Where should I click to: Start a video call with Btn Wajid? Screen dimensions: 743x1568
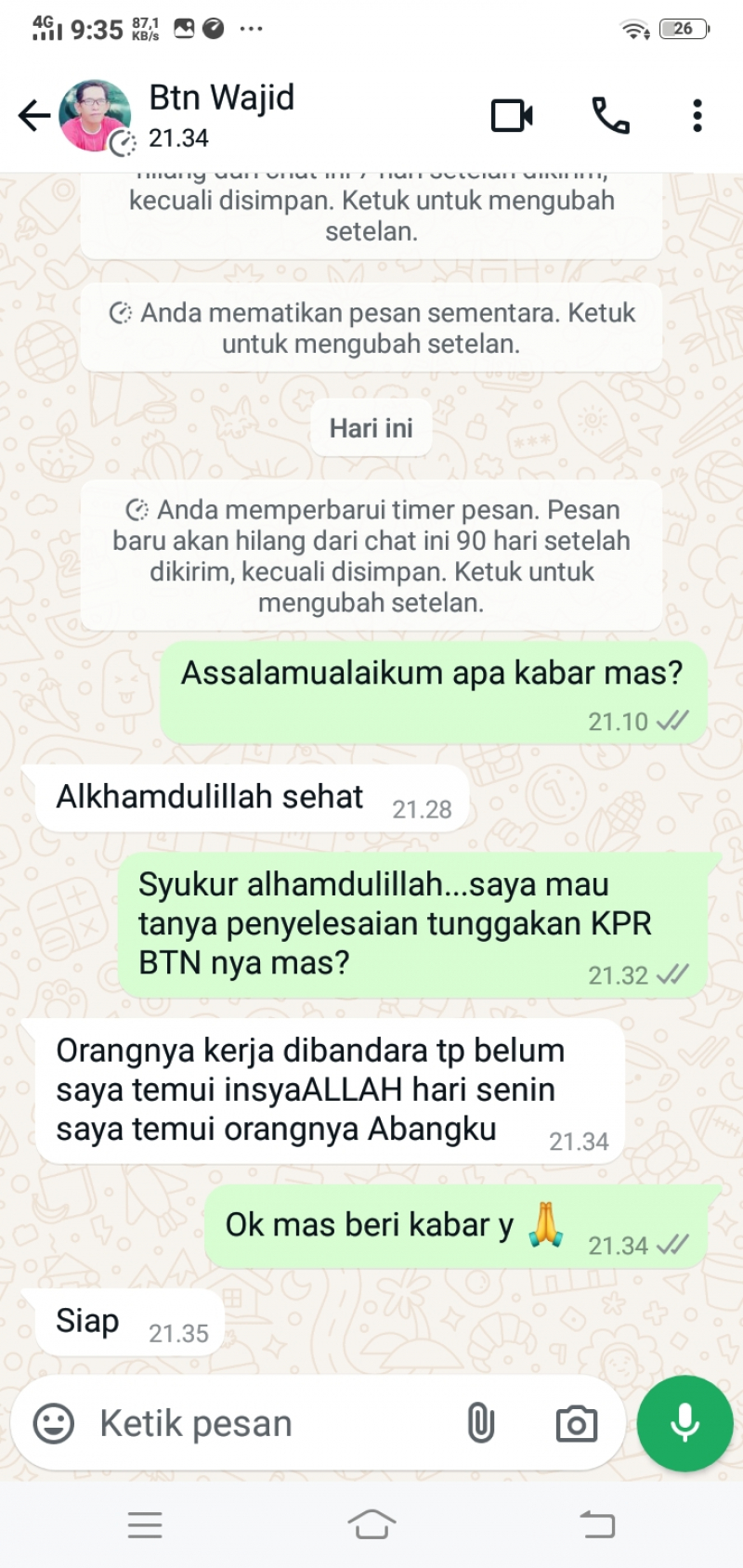[512, 116]
